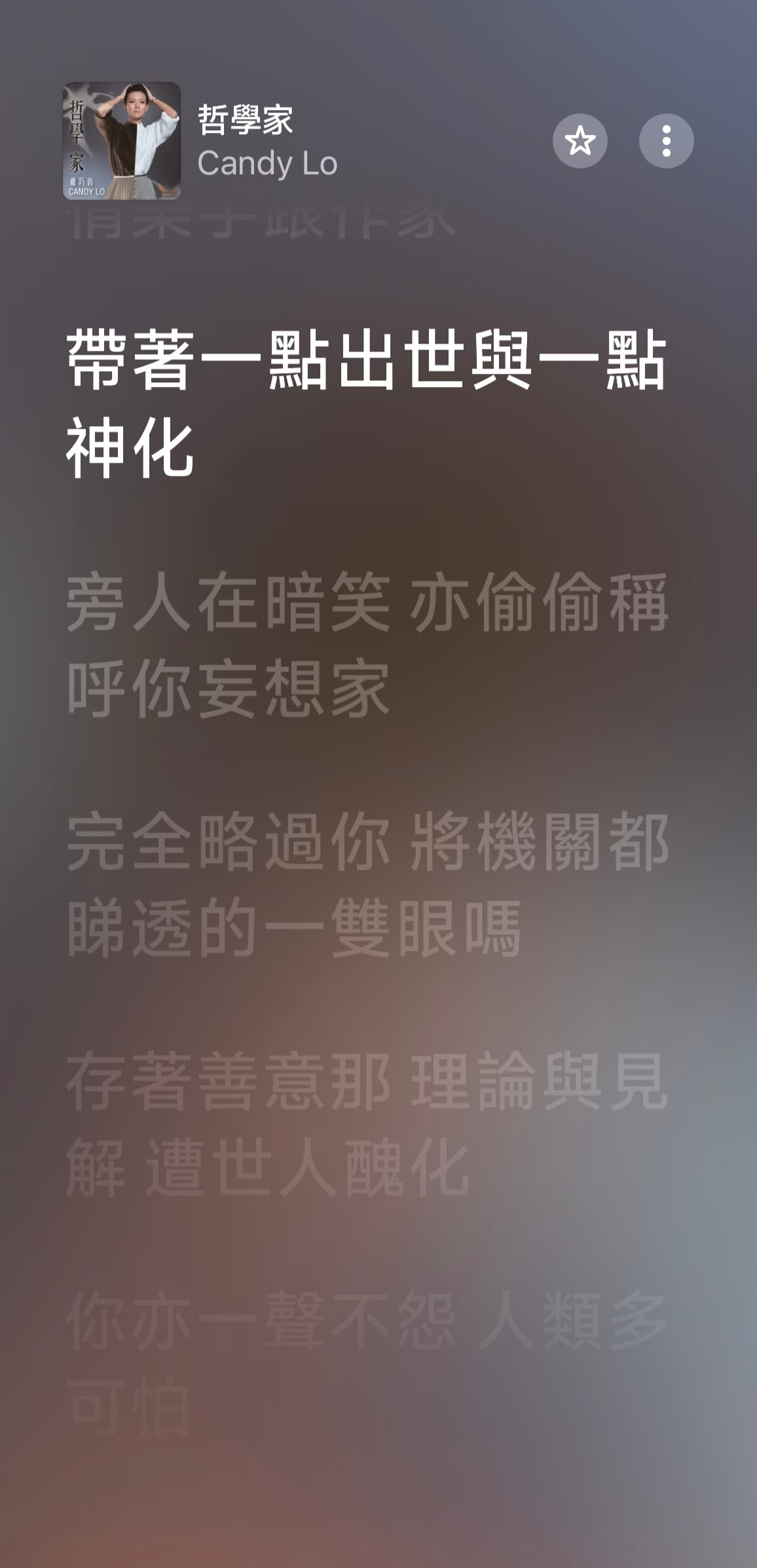This screenshot has width=757, height=1568.
Task: Jump to lyric line 你亦一聲不怨 人類多可怕
Action: 367,1363
